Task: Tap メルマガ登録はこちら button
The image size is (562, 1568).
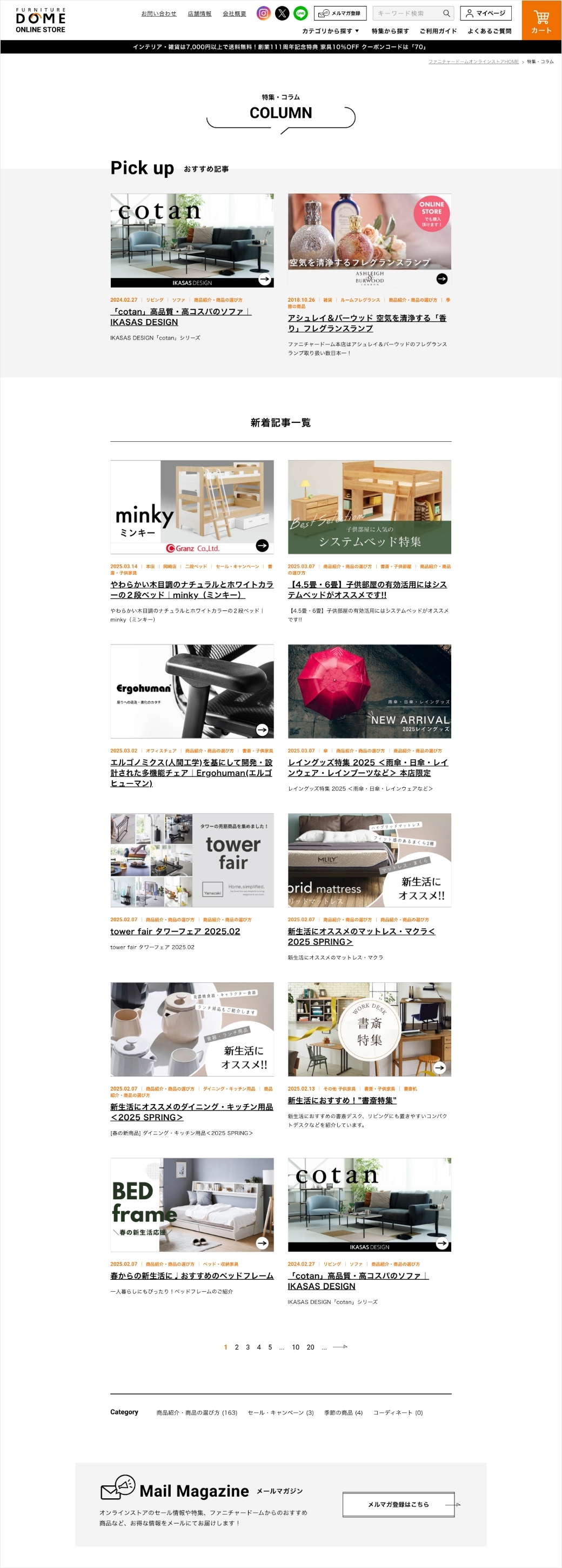Action: pyautogui.click(x=398, y=1504)
